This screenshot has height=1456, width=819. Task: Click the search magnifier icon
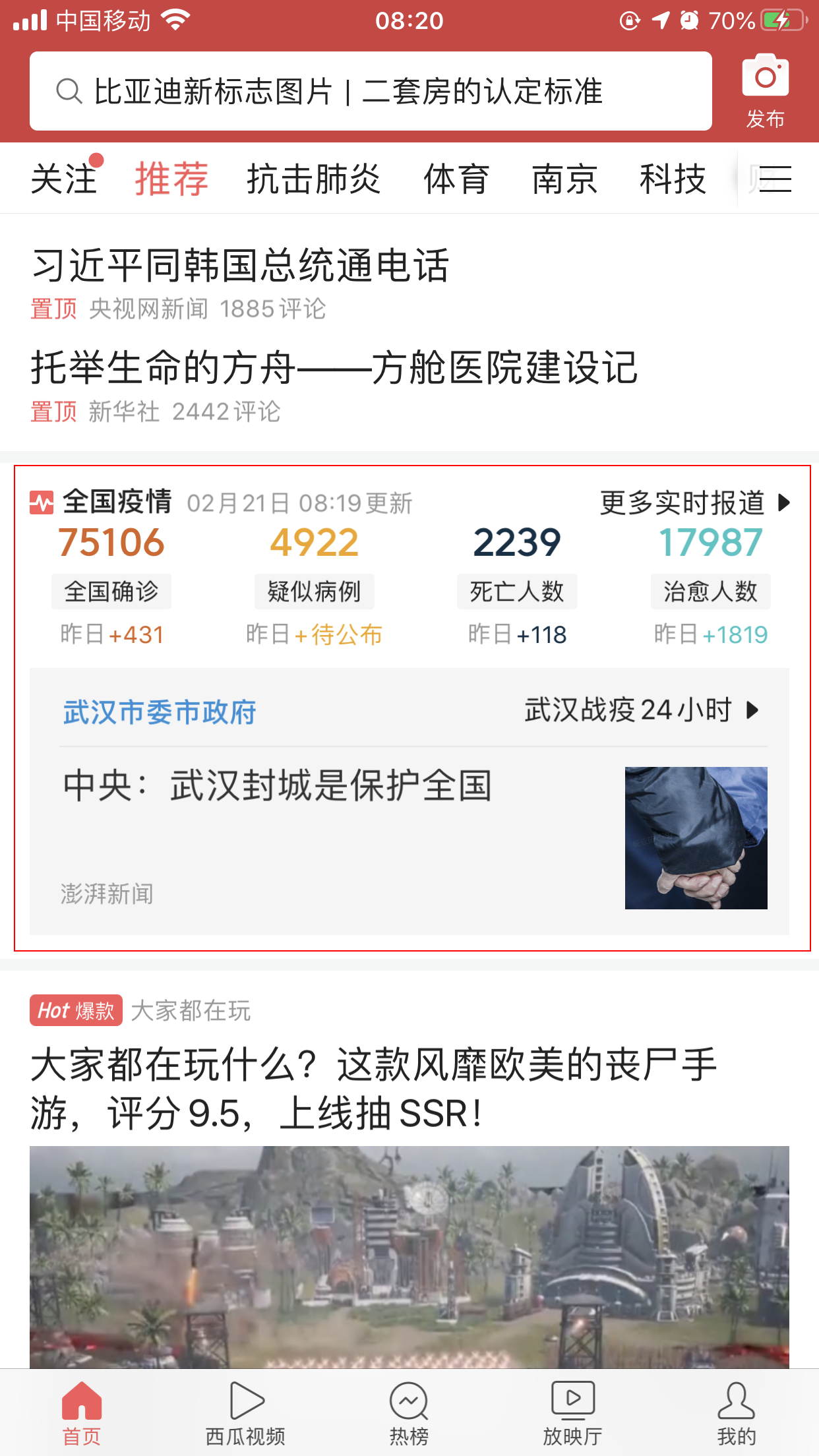[68, 92]
